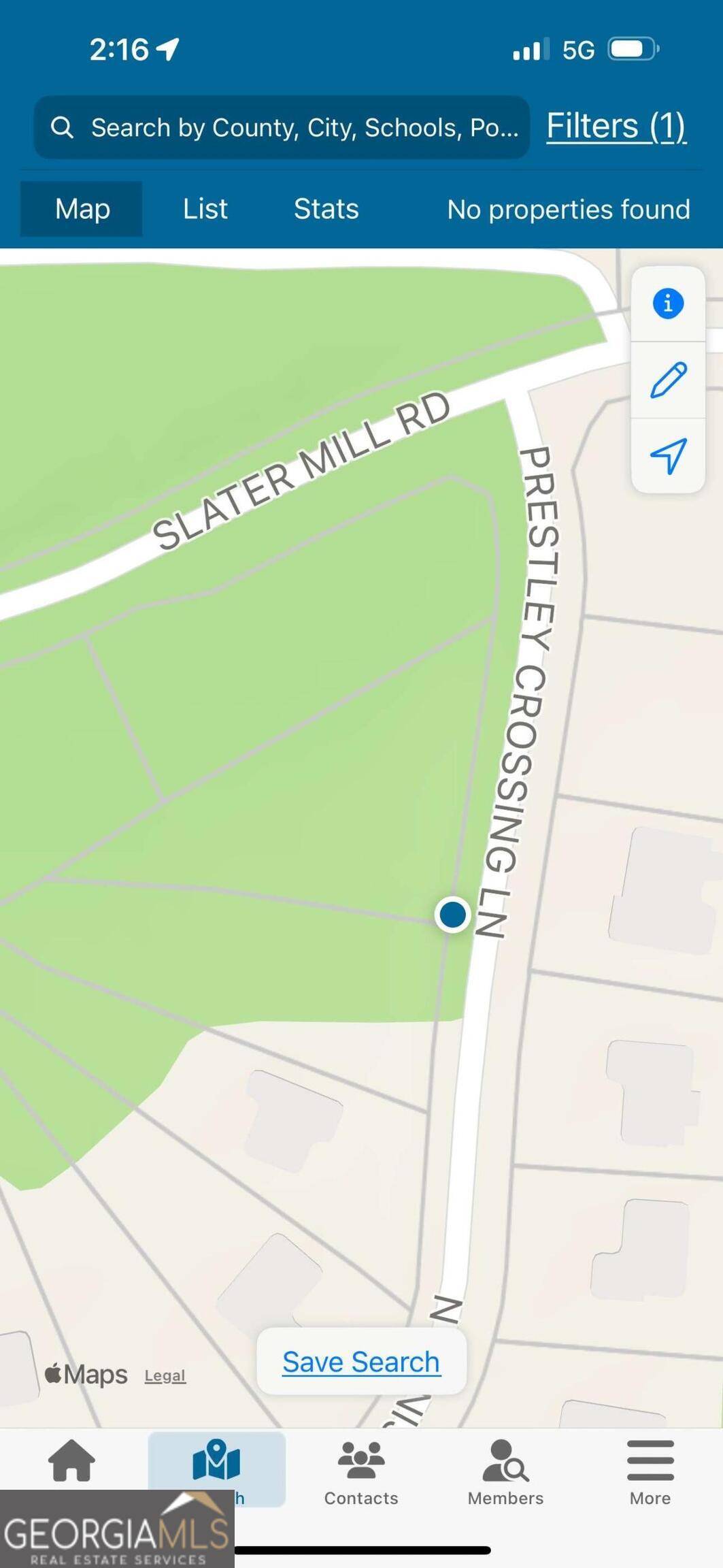
Task: Tap the Save Search link
Action: tap(361, 1362)
